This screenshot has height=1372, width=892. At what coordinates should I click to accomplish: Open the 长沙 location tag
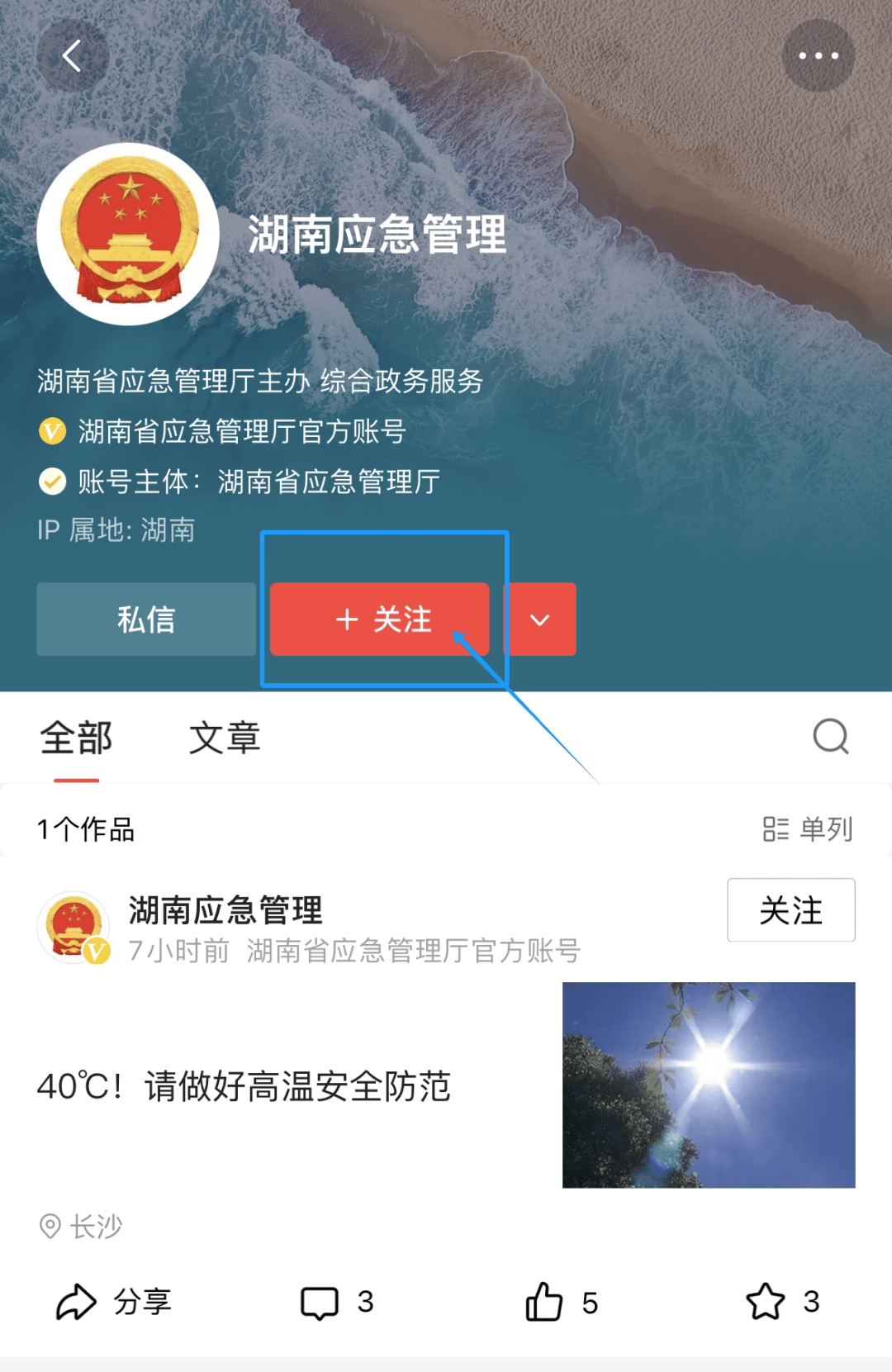83,1227
